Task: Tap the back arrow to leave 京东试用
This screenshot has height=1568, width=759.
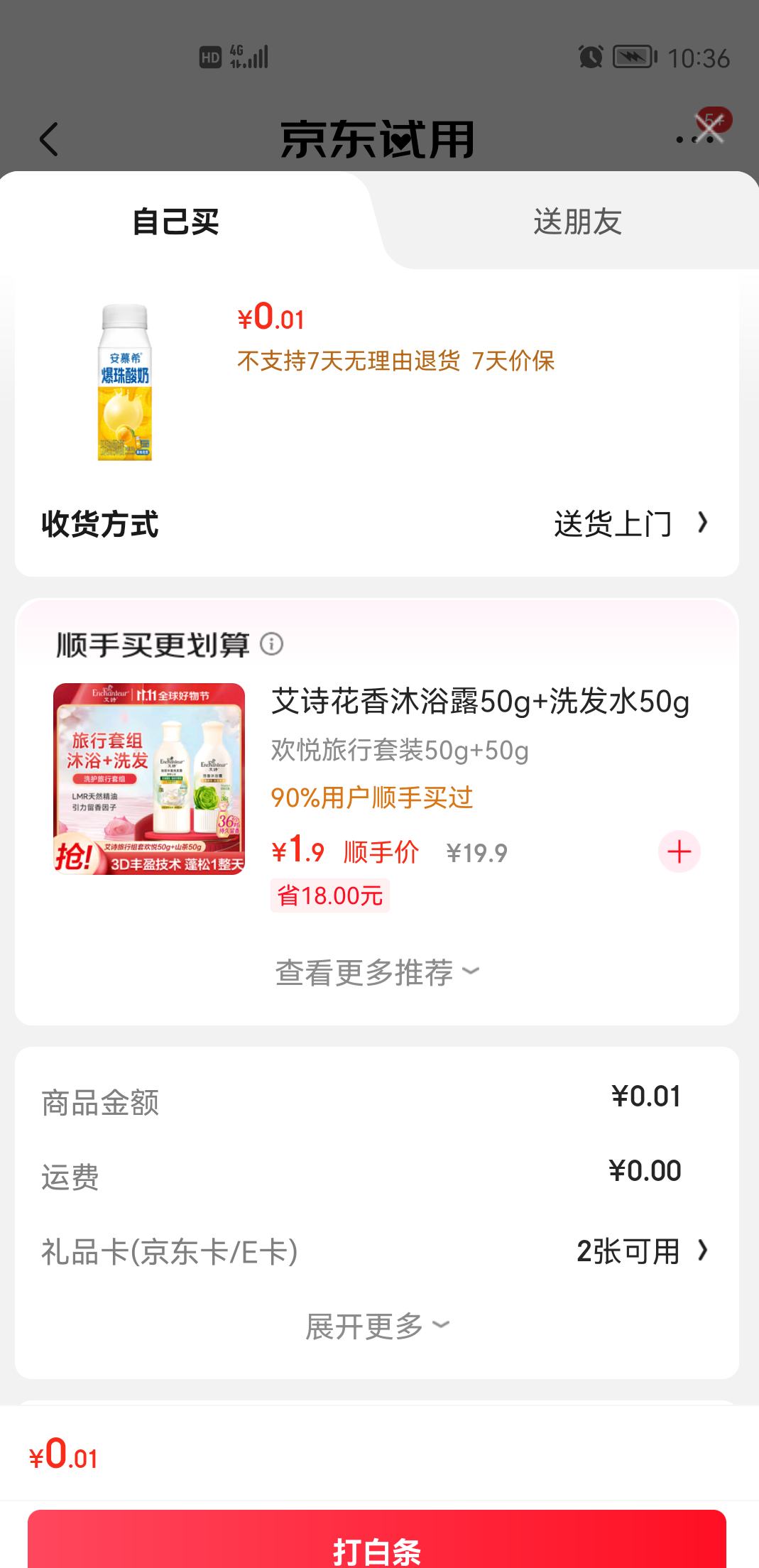Action: tap(47, 139)
